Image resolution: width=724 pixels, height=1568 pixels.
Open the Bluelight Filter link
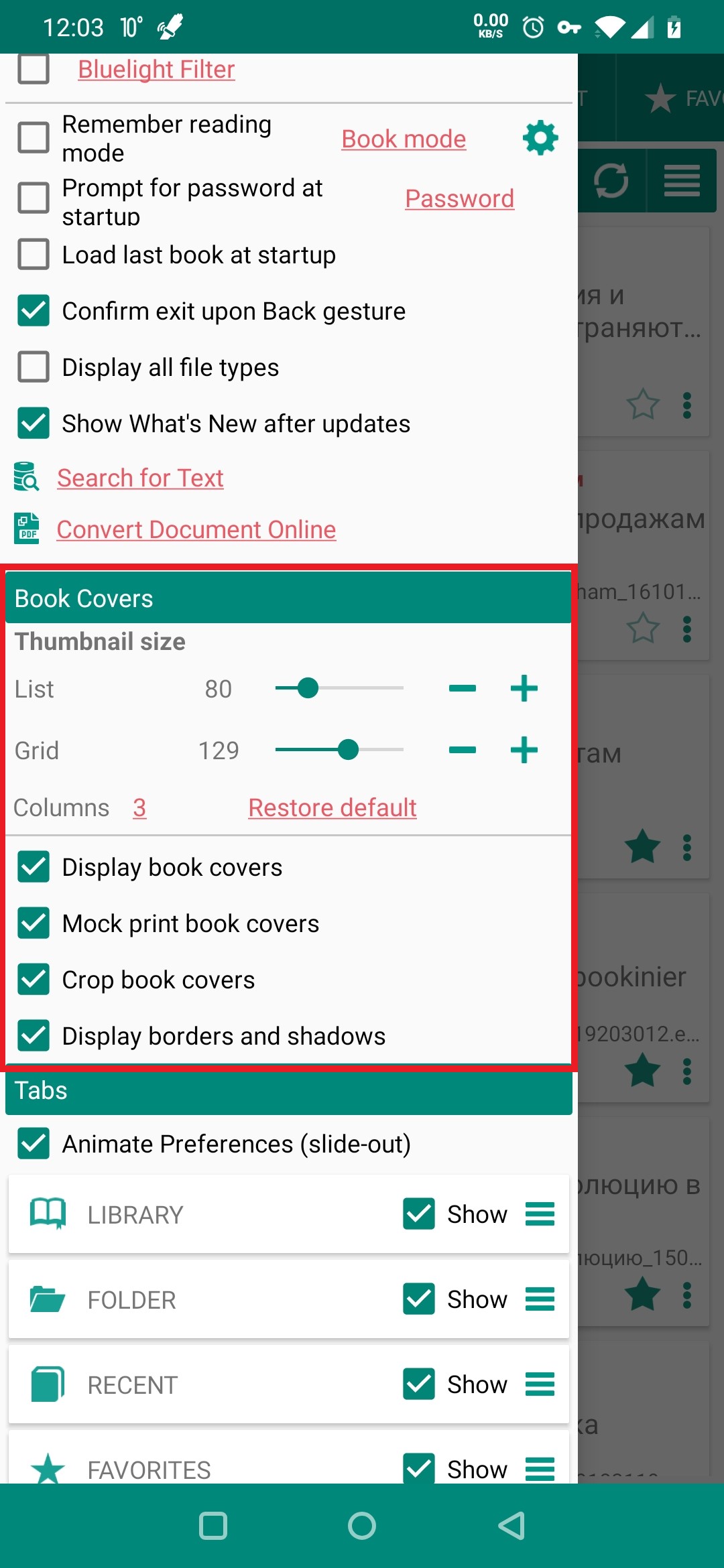(156, 70)
